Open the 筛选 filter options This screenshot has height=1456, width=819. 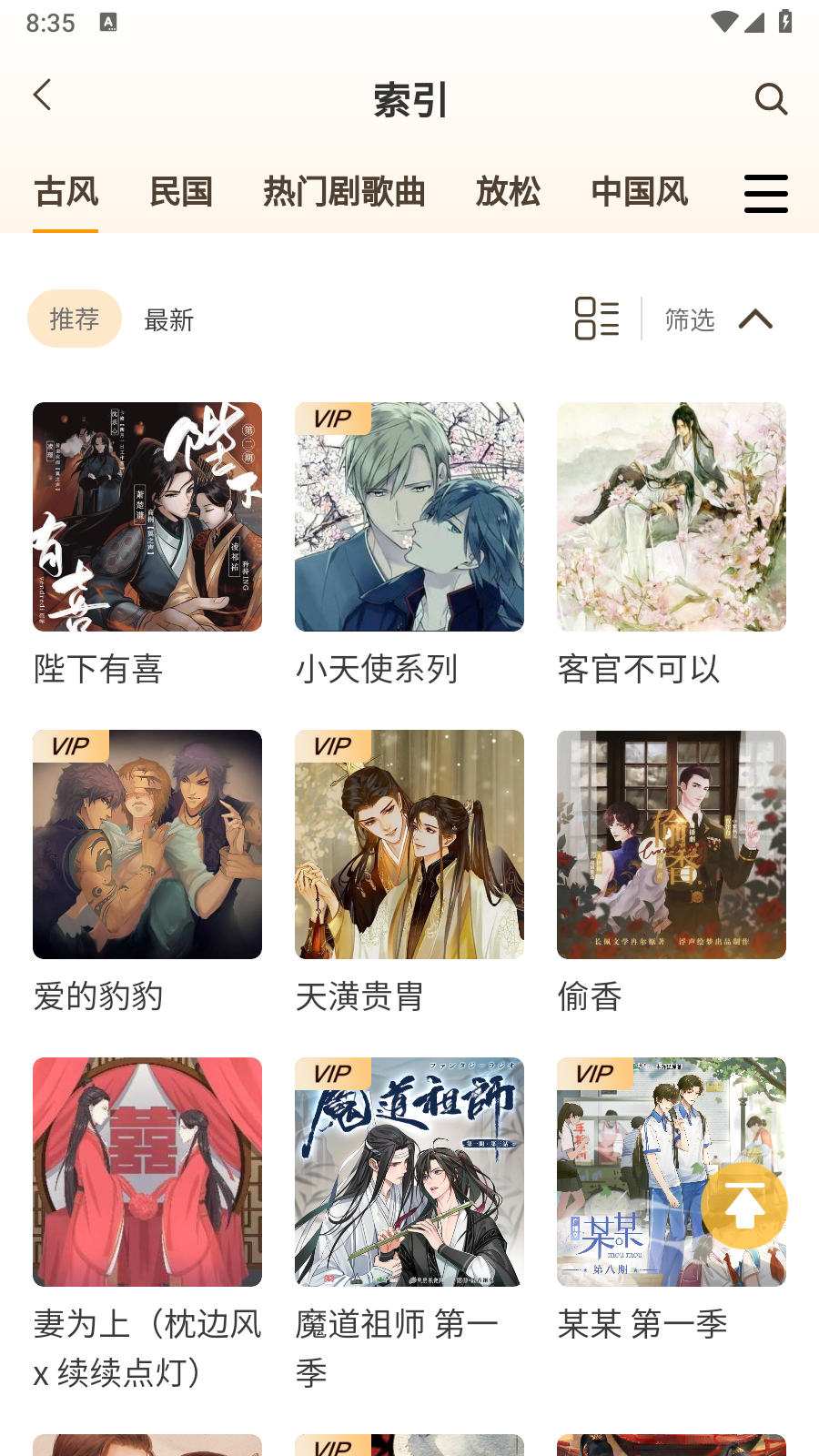pos(689,319)
